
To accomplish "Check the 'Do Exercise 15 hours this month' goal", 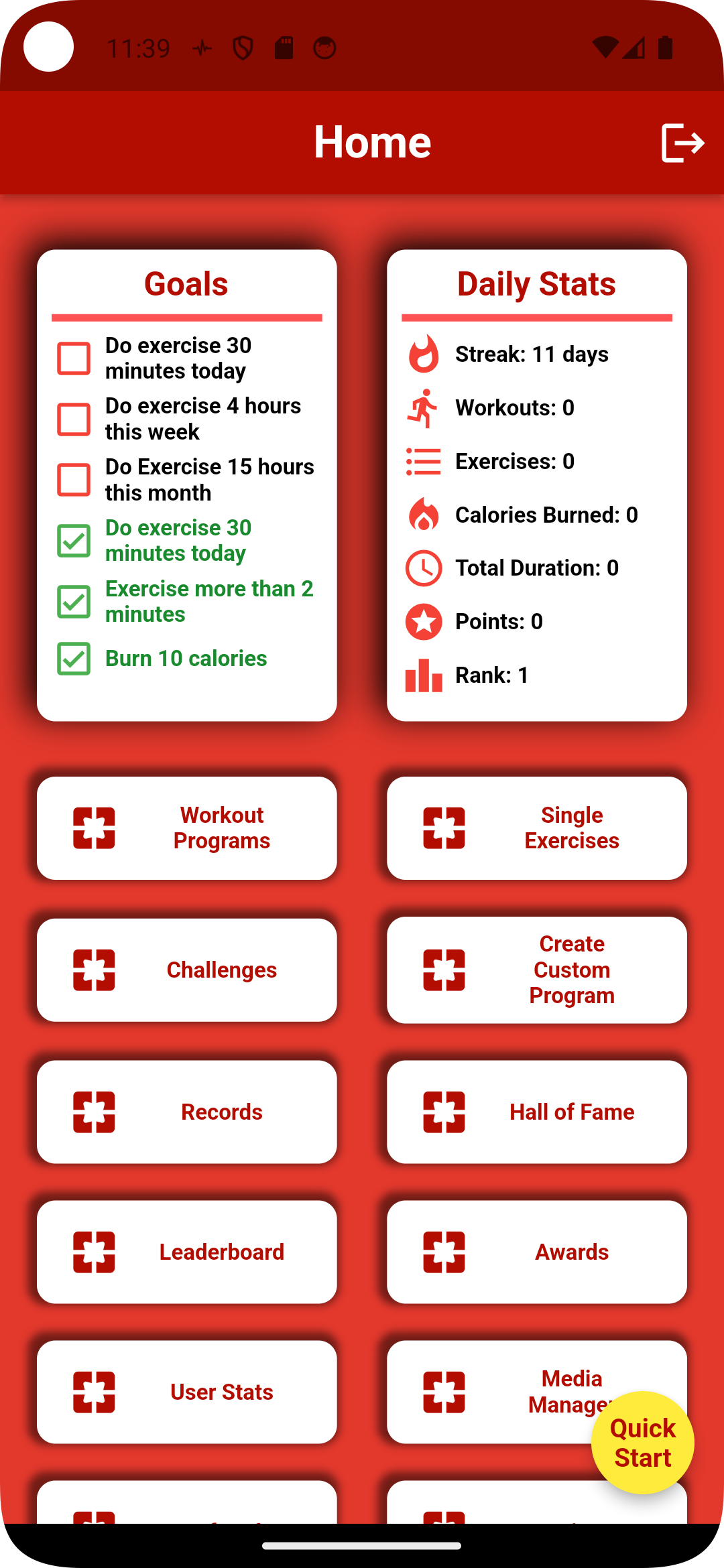I will pyautogui.click(x=74, y=480).
